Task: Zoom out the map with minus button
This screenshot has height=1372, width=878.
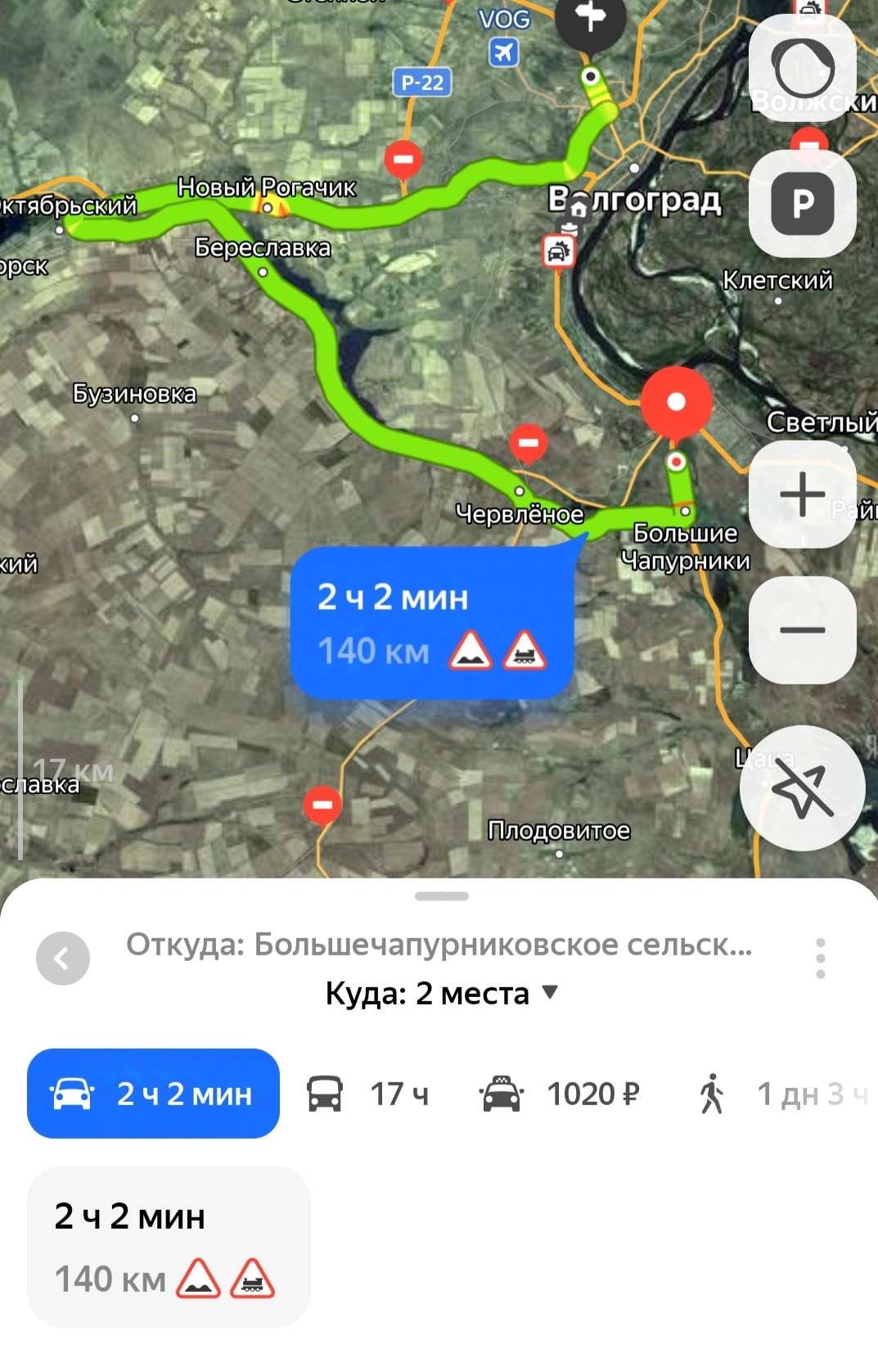Action: pos(802,630)
